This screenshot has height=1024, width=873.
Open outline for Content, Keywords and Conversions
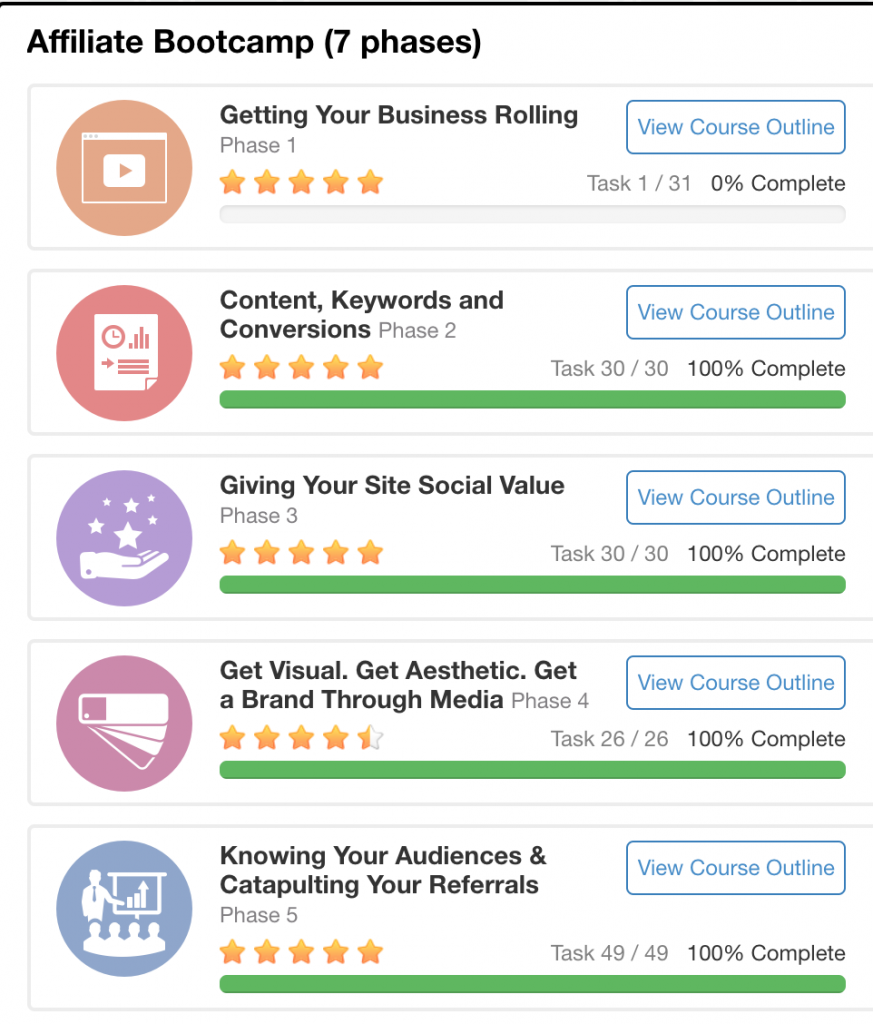tap(735, 312)
